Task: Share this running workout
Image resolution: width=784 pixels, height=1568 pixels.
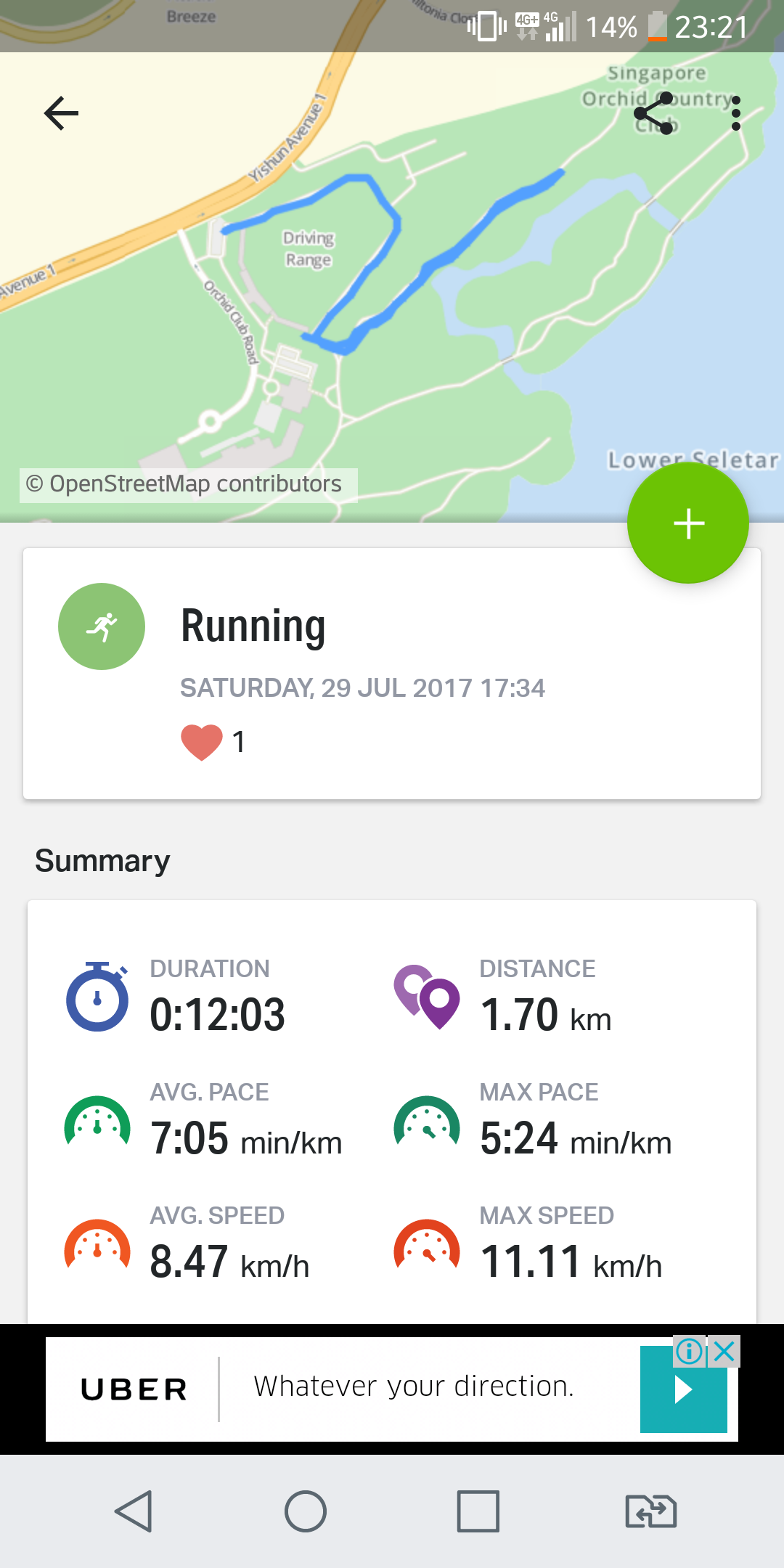Action: tap(653, 113)
